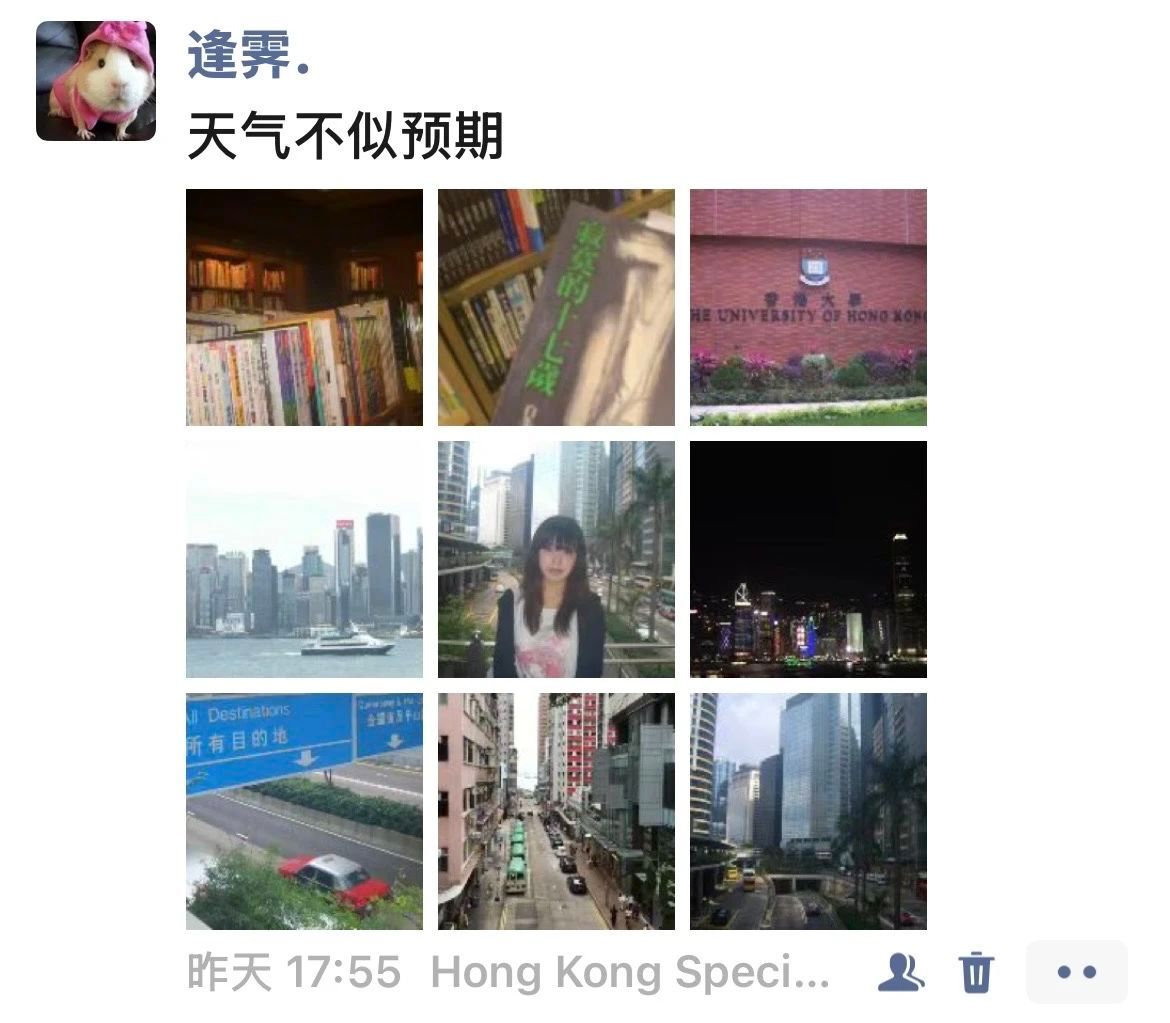1170x1023 pixels.
Task: View the glass towers street photo
Action: 808,811
